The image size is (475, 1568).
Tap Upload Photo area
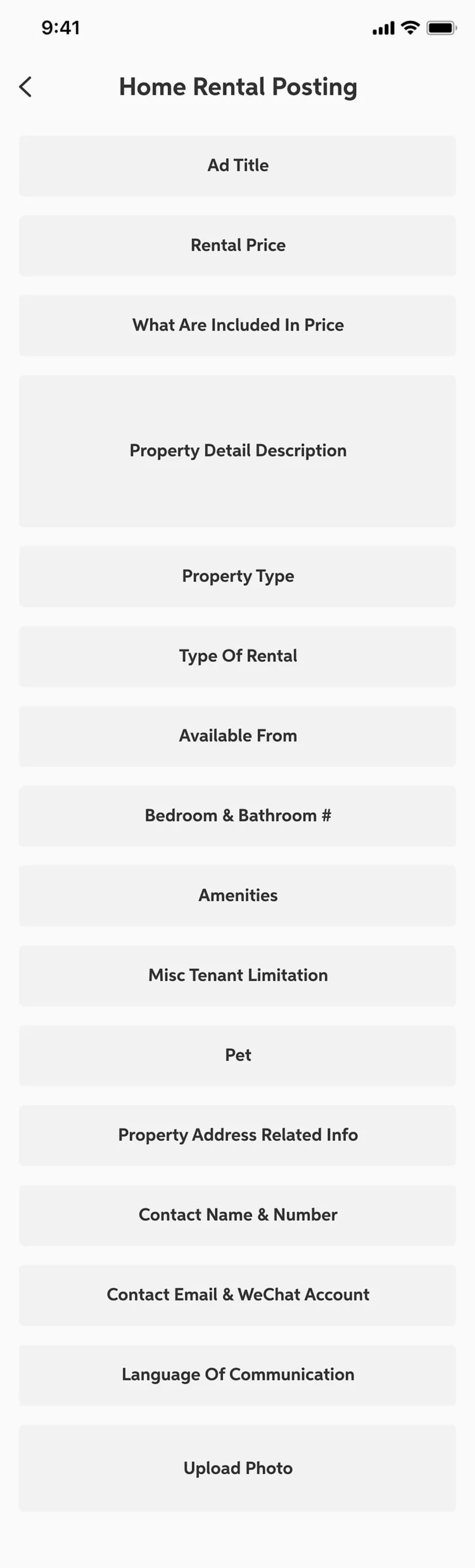[237, 1468]
